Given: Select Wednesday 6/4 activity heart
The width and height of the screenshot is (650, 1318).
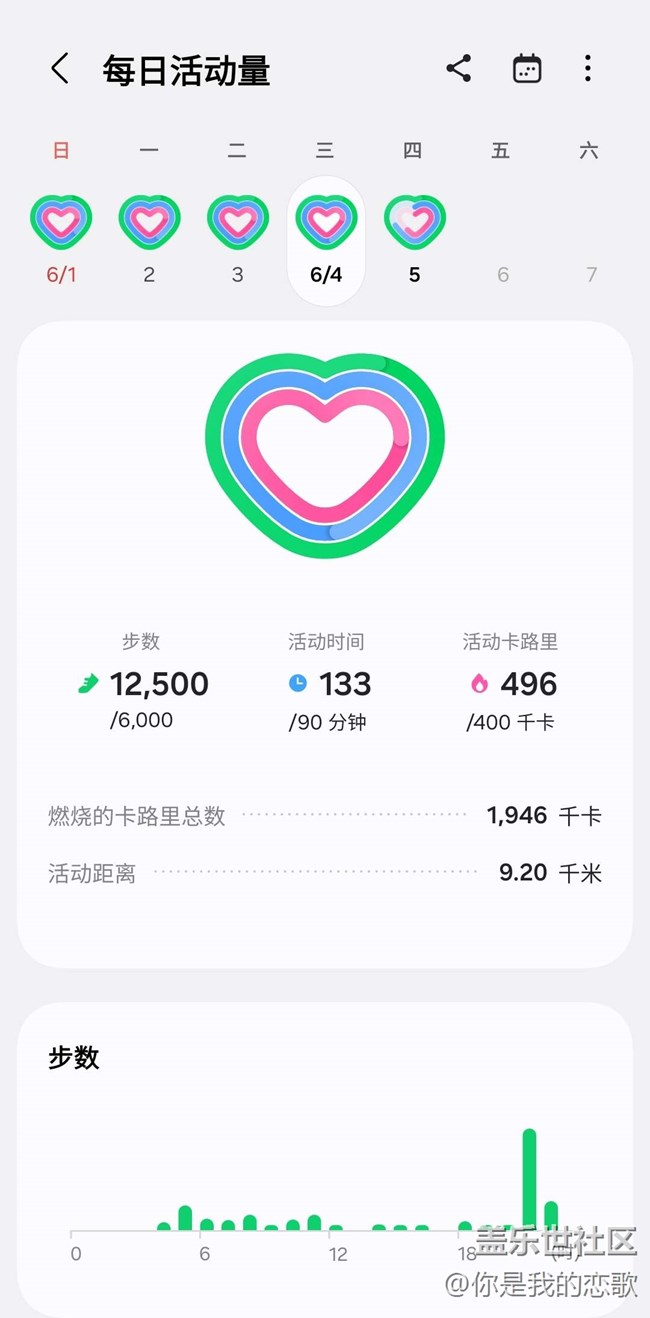Looking at the screenshot, I should (x=326, y=222).
